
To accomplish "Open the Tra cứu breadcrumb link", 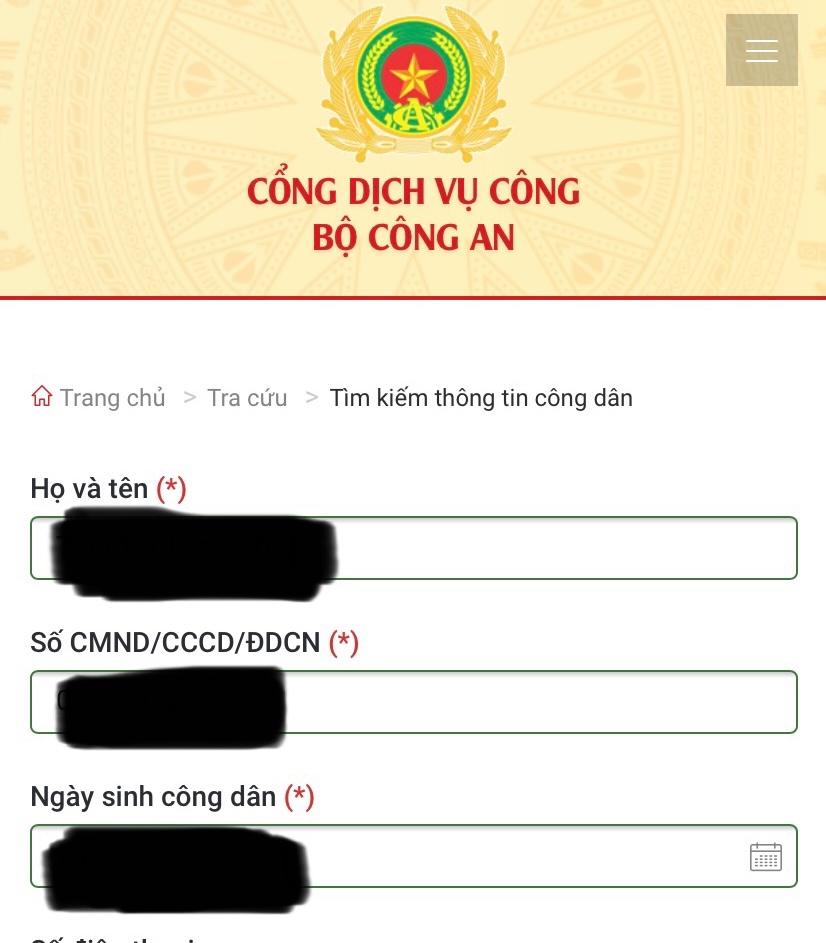I will [x=247, y=397].
